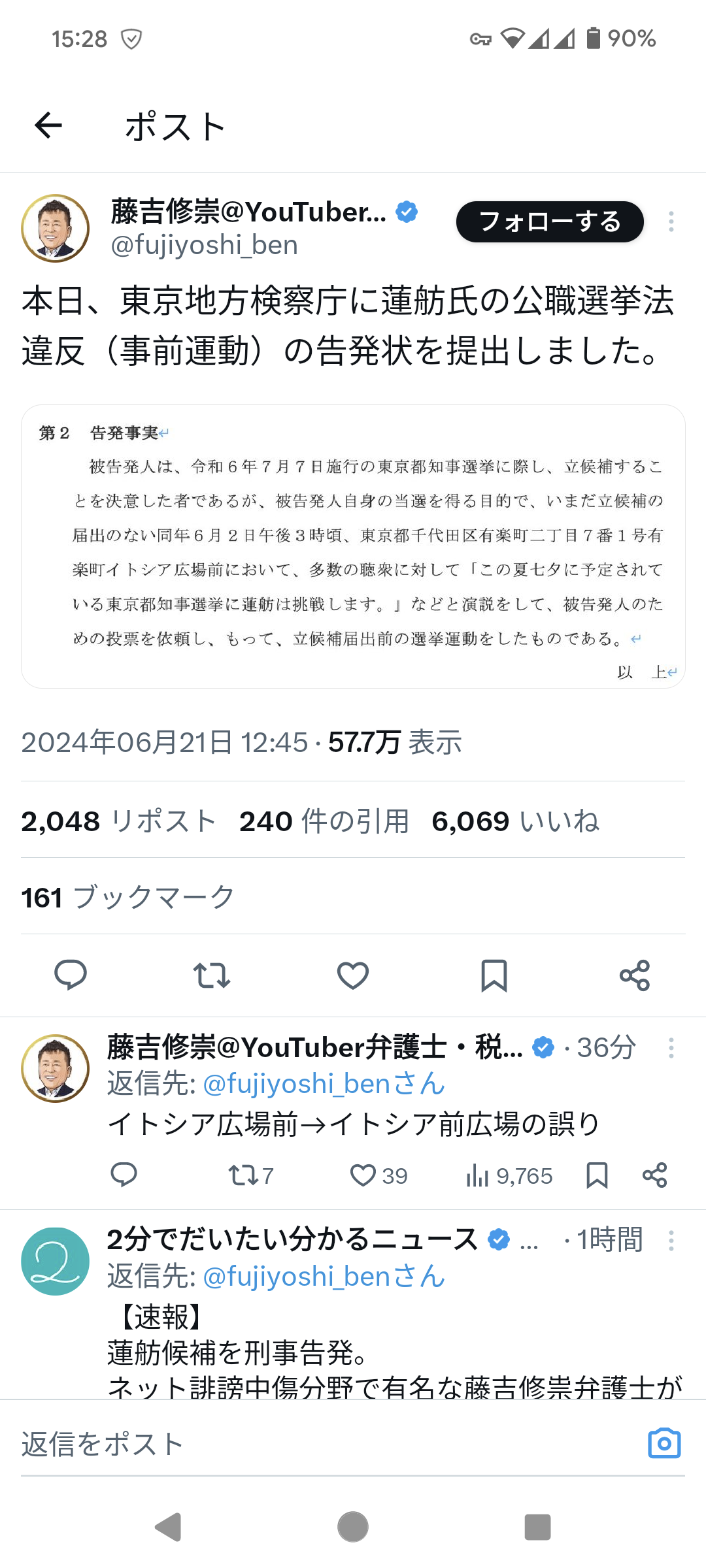Open overflow menu on 2分でだいたい分かるニュース reply
The height and width of the screenshot is (1568, 706).
point(671,1240)
